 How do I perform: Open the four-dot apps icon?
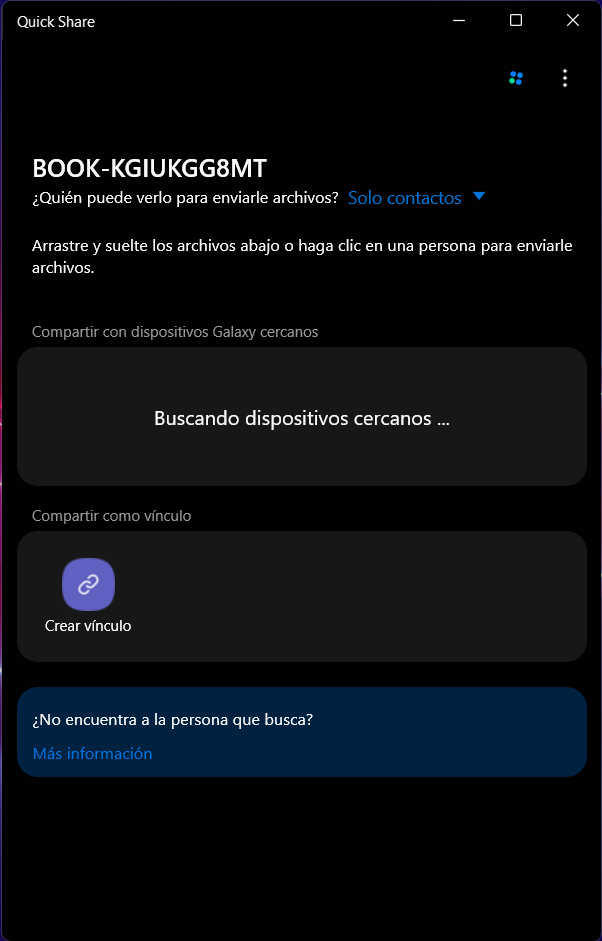[516, 78]
